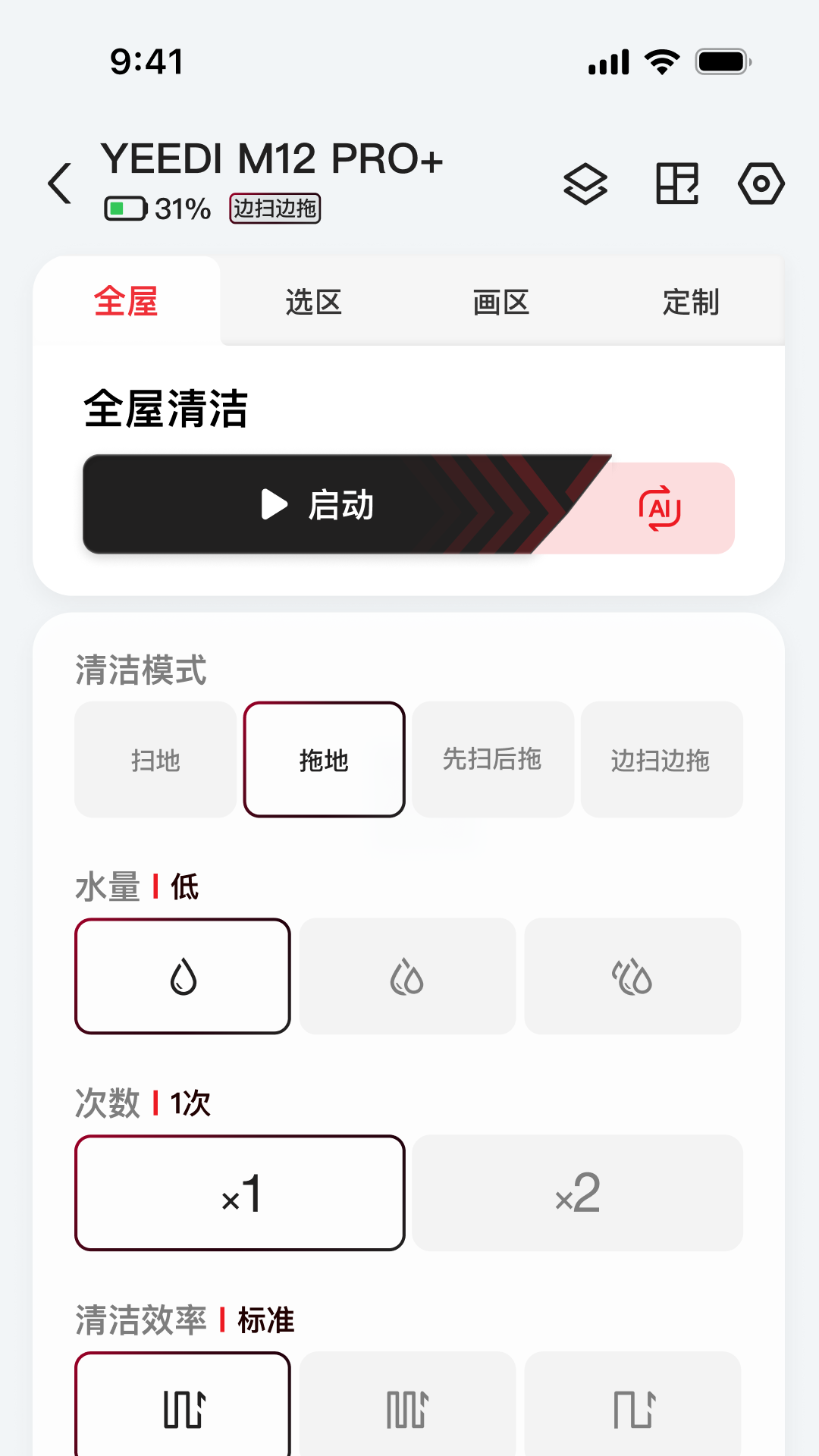
Task: Open the split map editing icon
Action: coord(678,184)
